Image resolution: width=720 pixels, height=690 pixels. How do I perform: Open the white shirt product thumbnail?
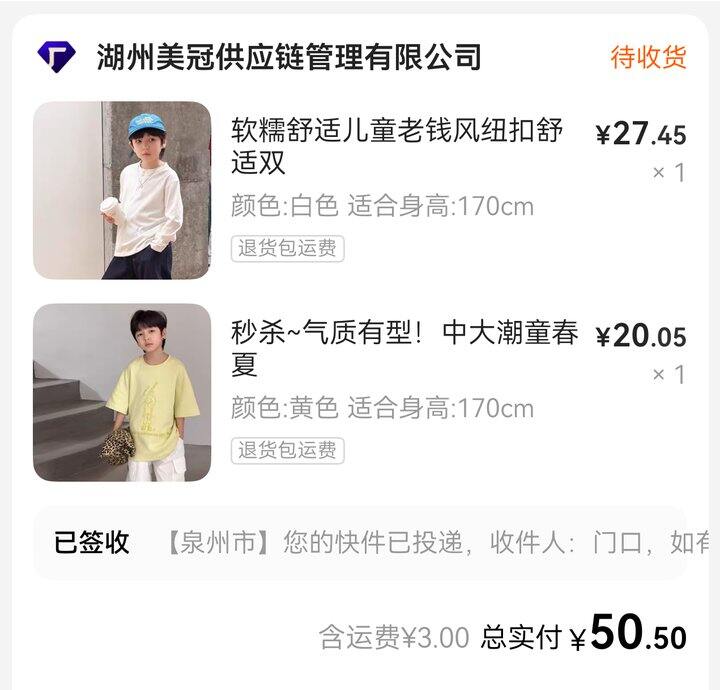tap(122, 190)
